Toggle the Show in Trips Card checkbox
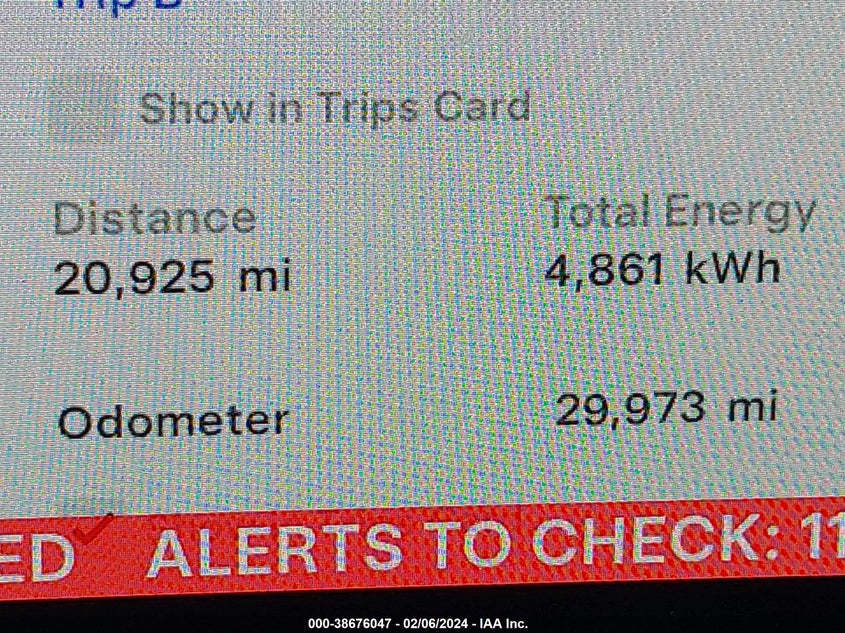The height and width of the screenshot is (633, 845). tap(85, 108)
